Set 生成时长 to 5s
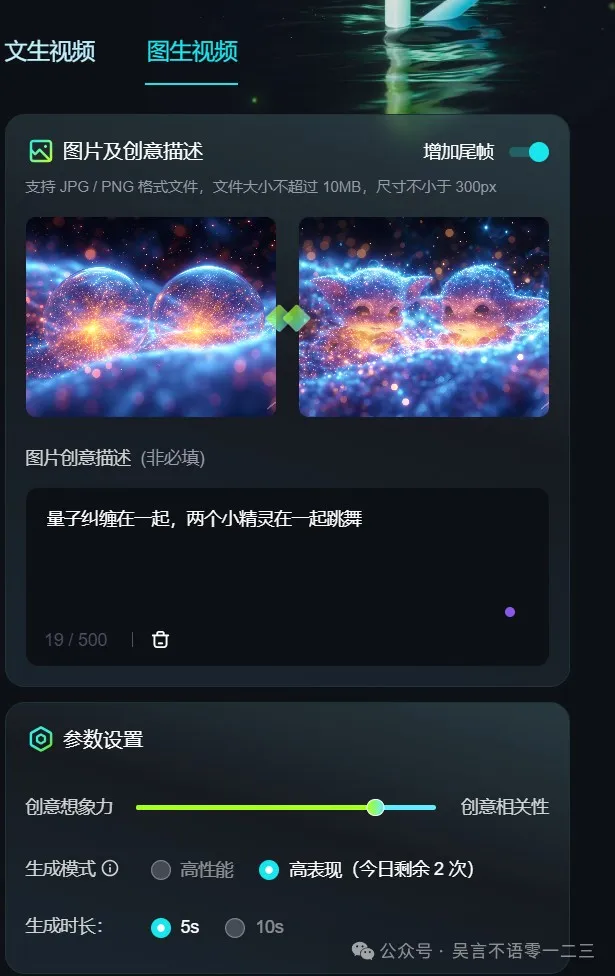Screen dimensions: 615x976 coord(161,927)
